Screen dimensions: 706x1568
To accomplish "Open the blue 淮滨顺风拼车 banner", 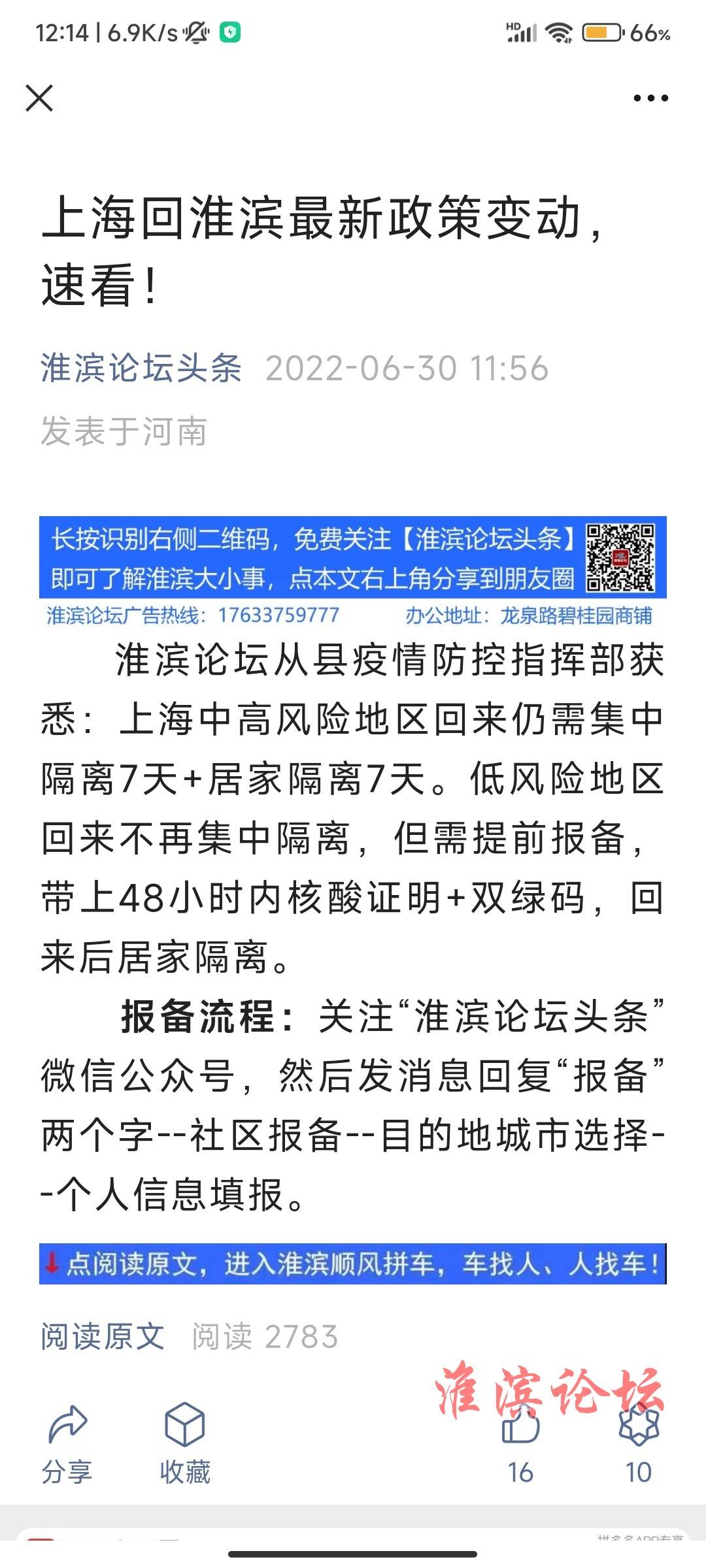I will 353,1264.
